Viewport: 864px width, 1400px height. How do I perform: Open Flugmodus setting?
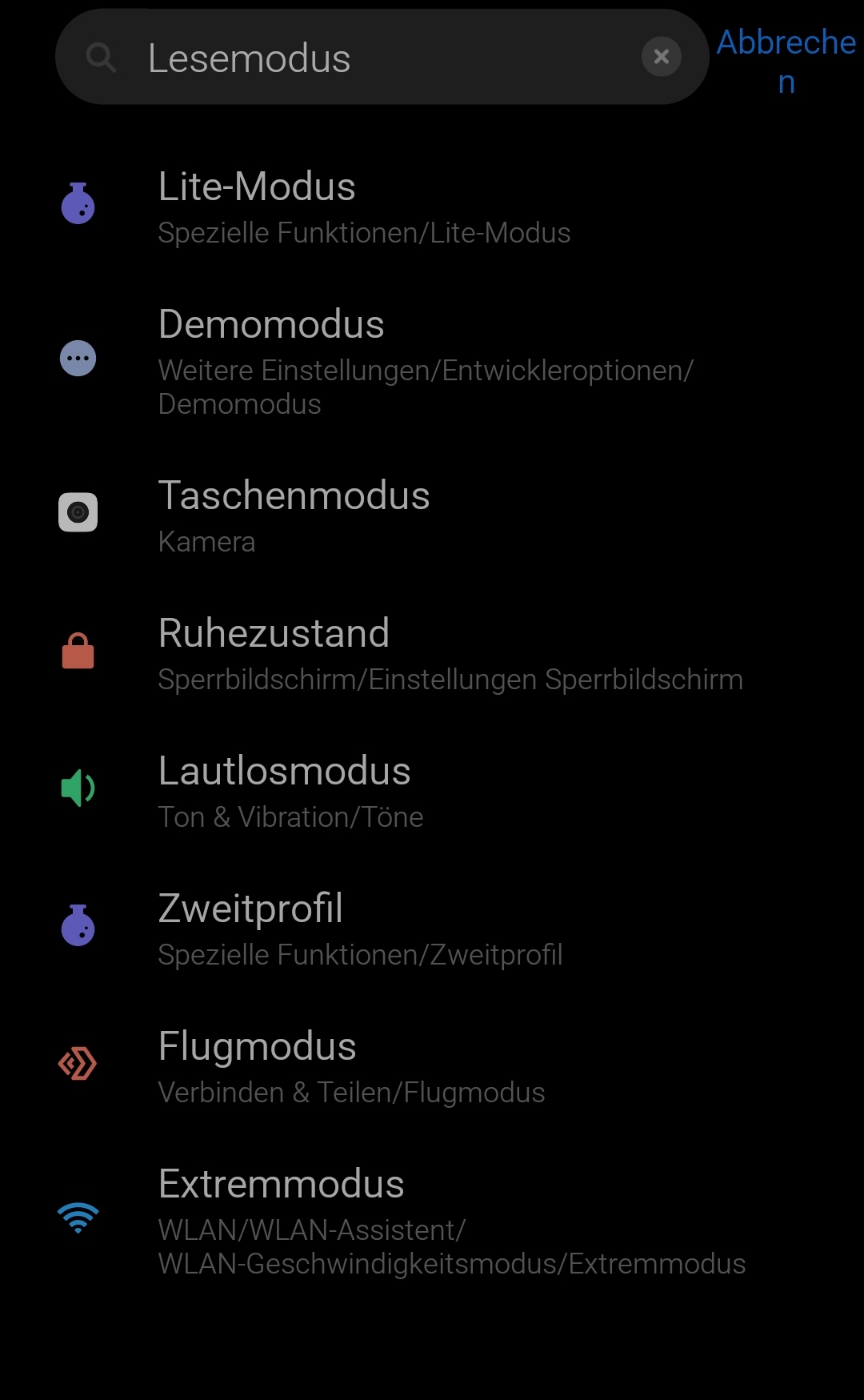[x=350, y=1065]
